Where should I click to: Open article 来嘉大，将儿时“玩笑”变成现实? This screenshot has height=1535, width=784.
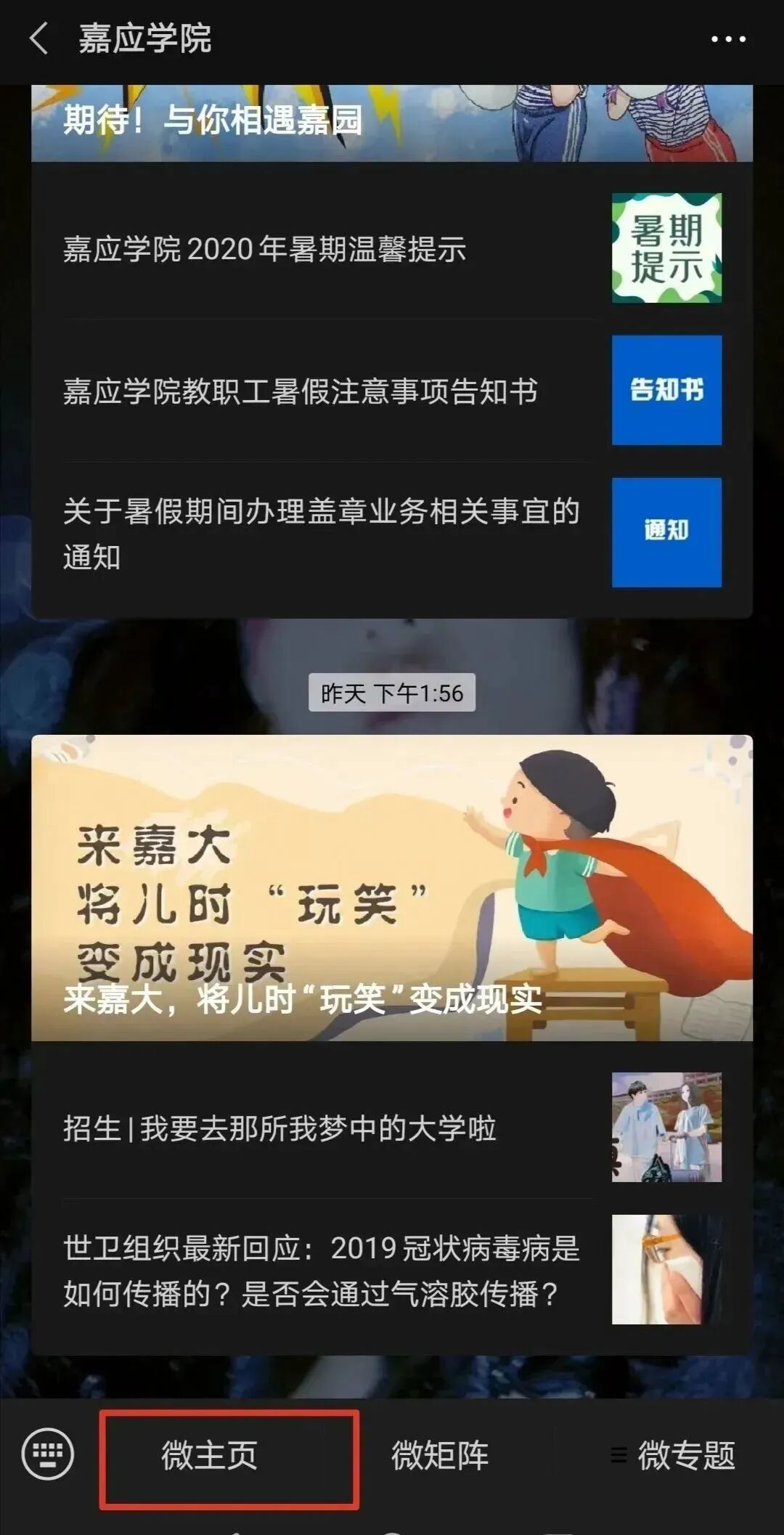391,887
